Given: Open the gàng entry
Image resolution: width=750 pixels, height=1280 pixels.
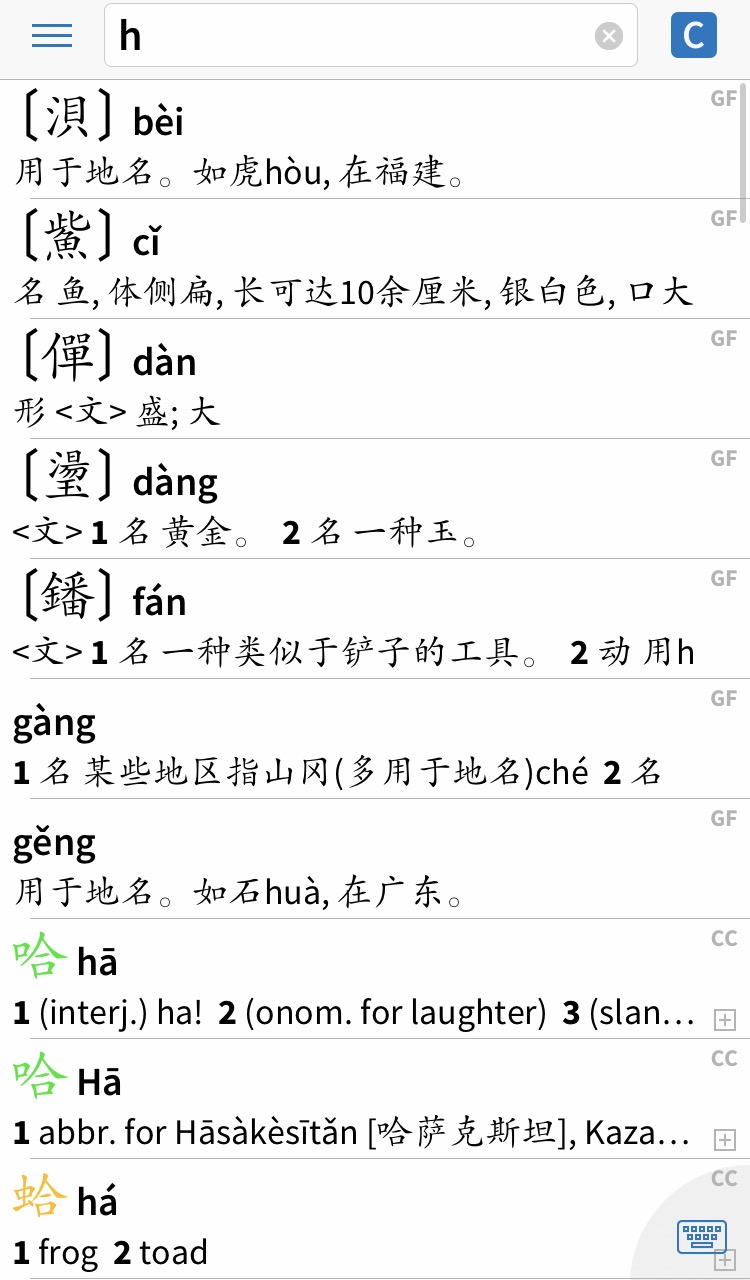Looking at the screenshot, I should click(x=375, y=739).
